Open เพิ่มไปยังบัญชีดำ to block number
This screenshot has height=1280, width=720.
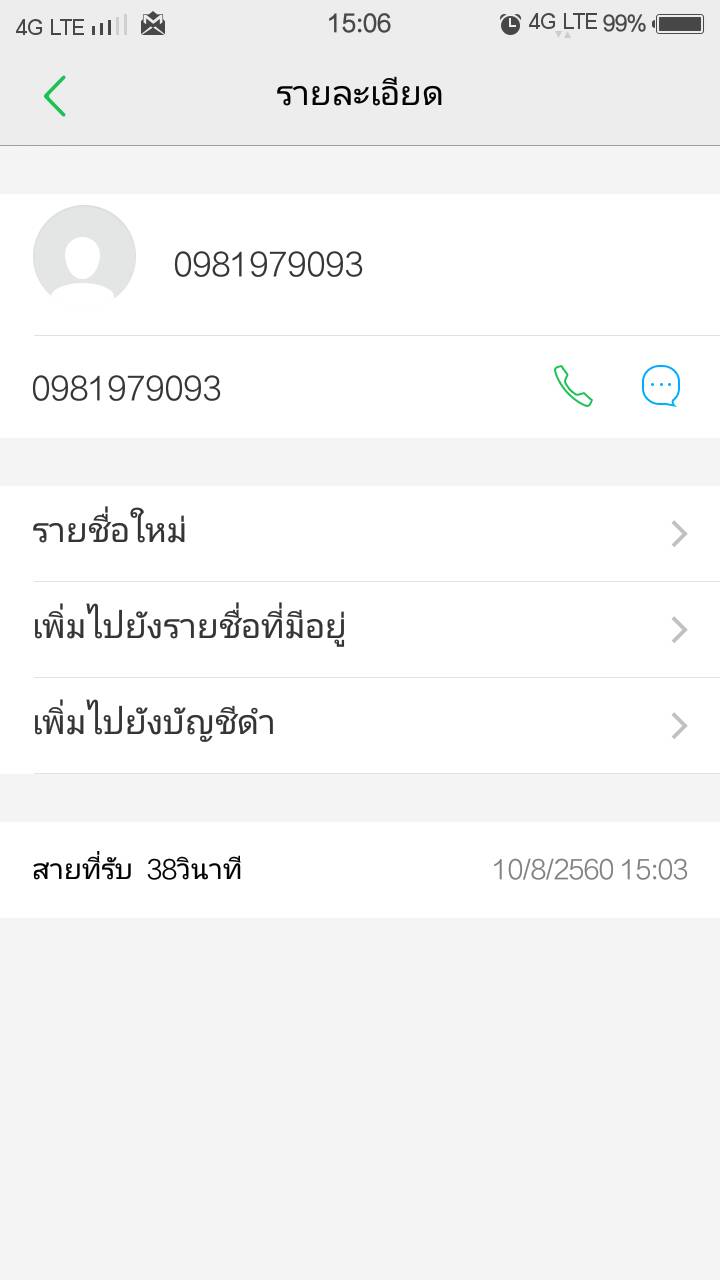(360, 726)
